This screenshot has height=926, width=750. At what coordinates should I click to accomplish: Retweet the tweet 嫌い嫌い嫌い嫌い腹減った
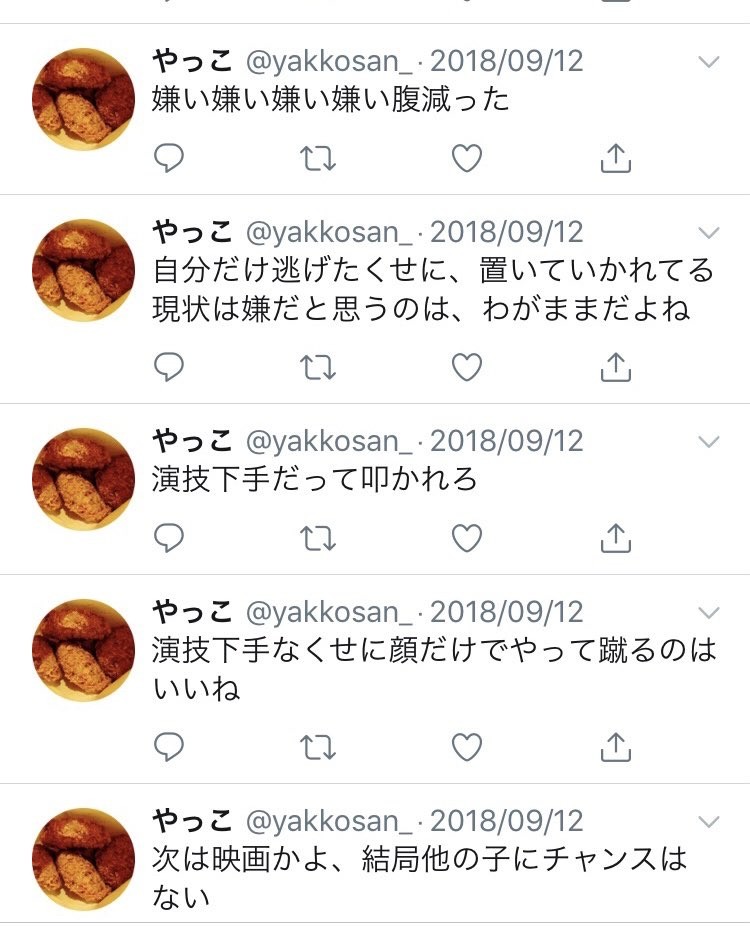click(x=318, y=158)
